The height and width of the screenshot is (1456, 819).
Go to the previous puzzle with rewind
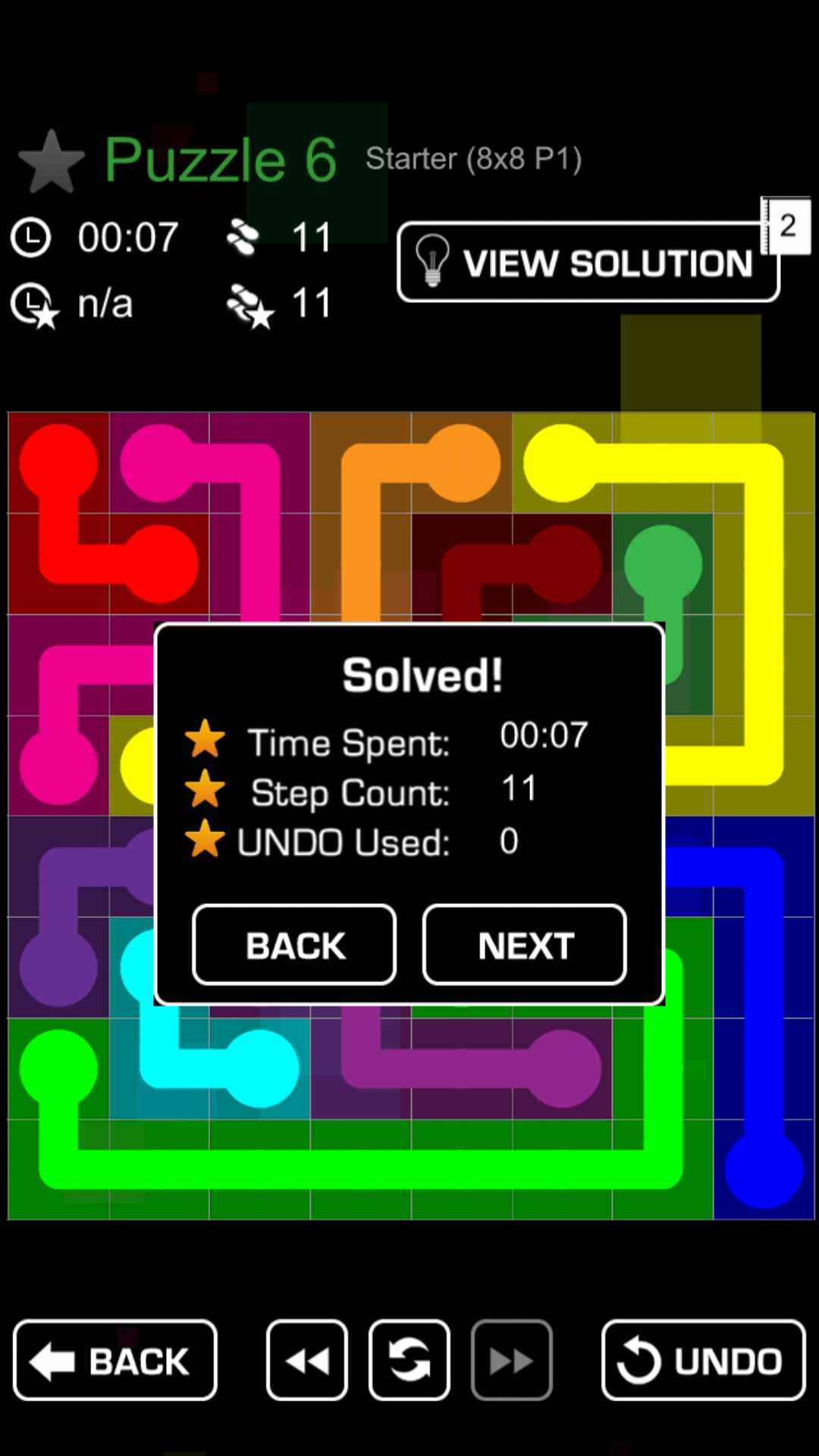pos(307,1360)
